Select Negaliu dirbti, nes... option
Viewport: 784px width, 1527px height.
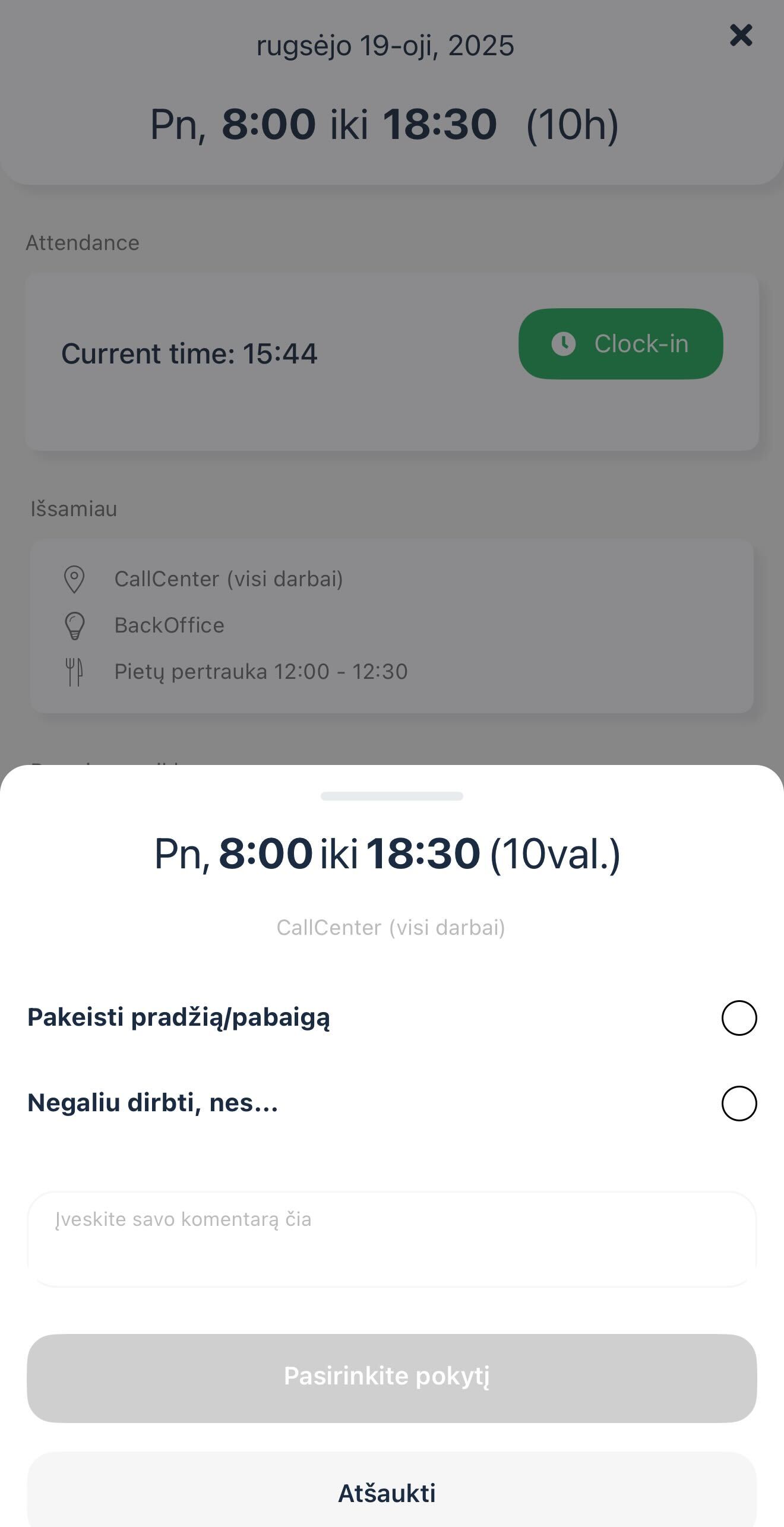[738, 1104]
